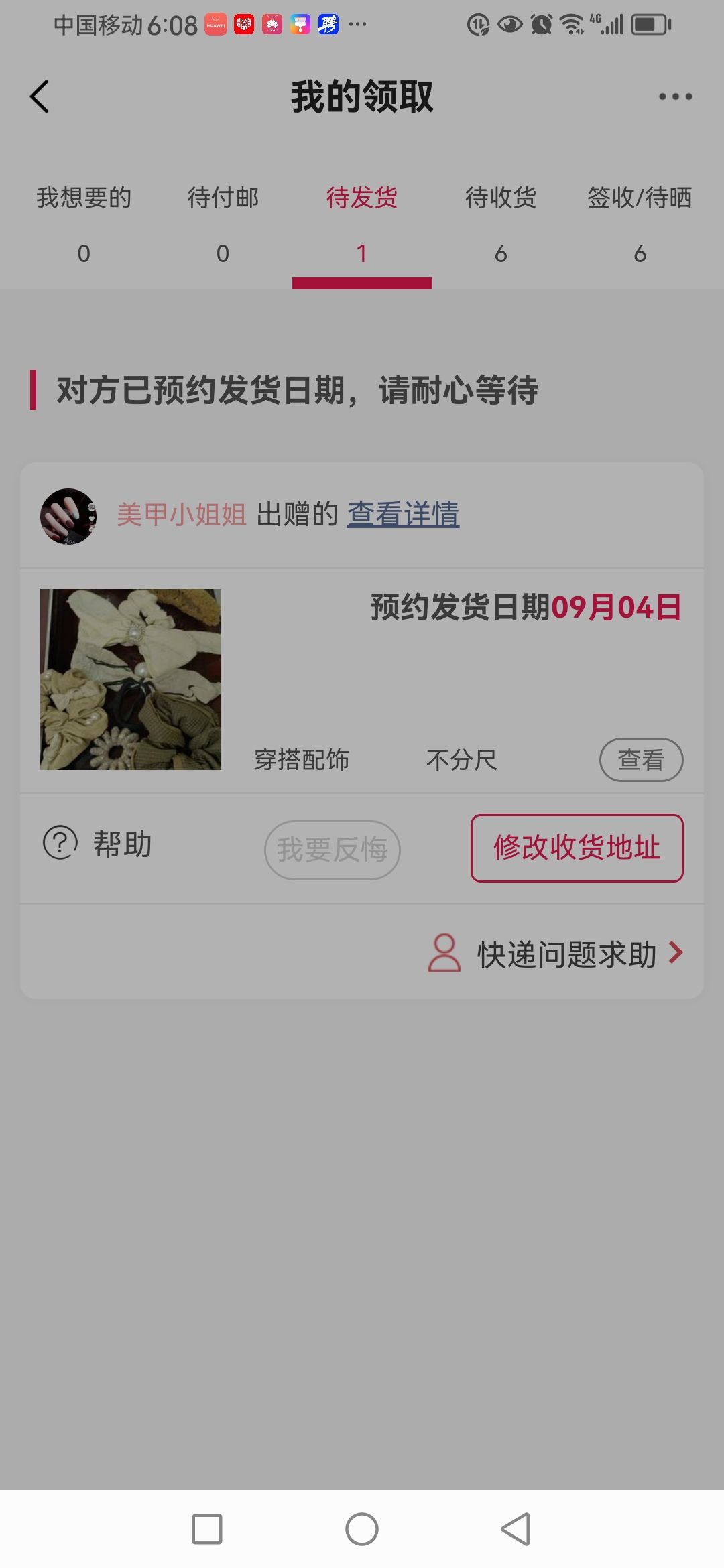Tap 修改收货地址 to change address
The height and width of the screenshot is (1568, 724).
[x=577, y=848]
